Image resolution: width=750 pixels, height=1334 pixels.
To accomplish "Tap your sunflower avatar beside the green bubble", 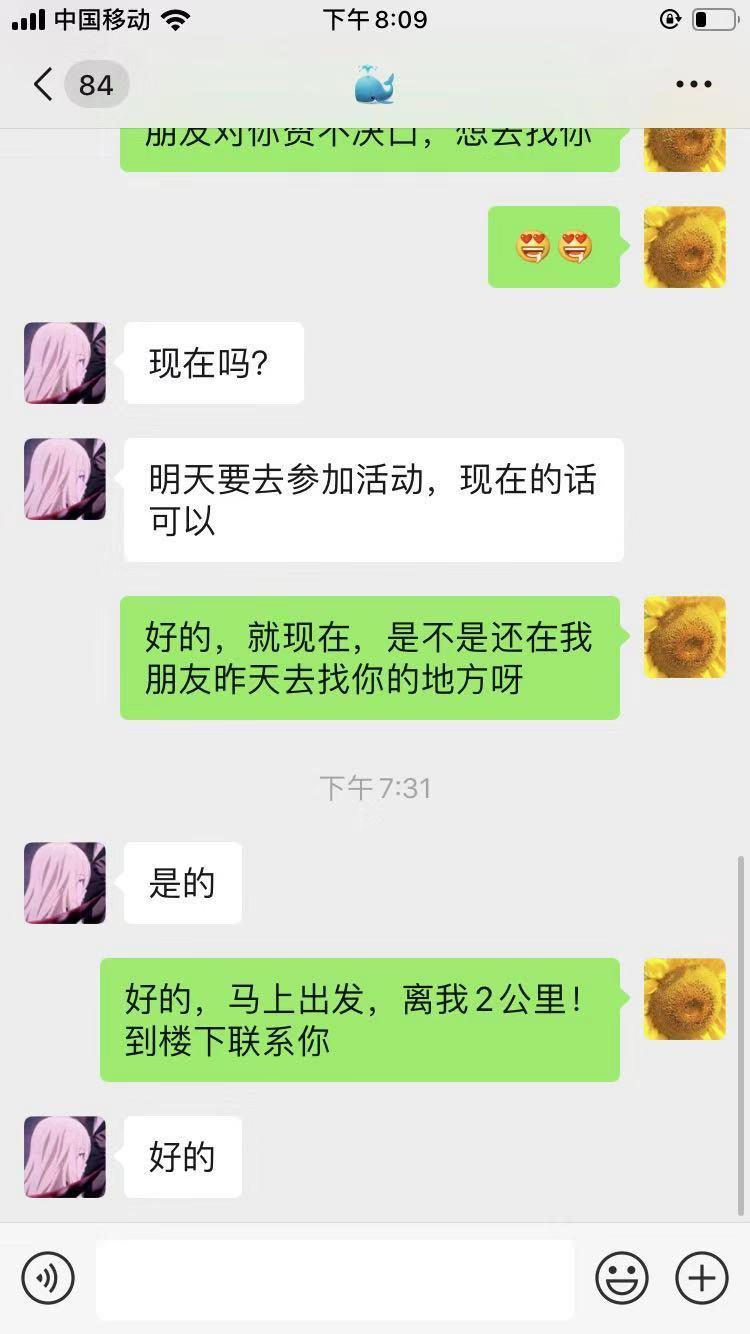I will 684,998.
